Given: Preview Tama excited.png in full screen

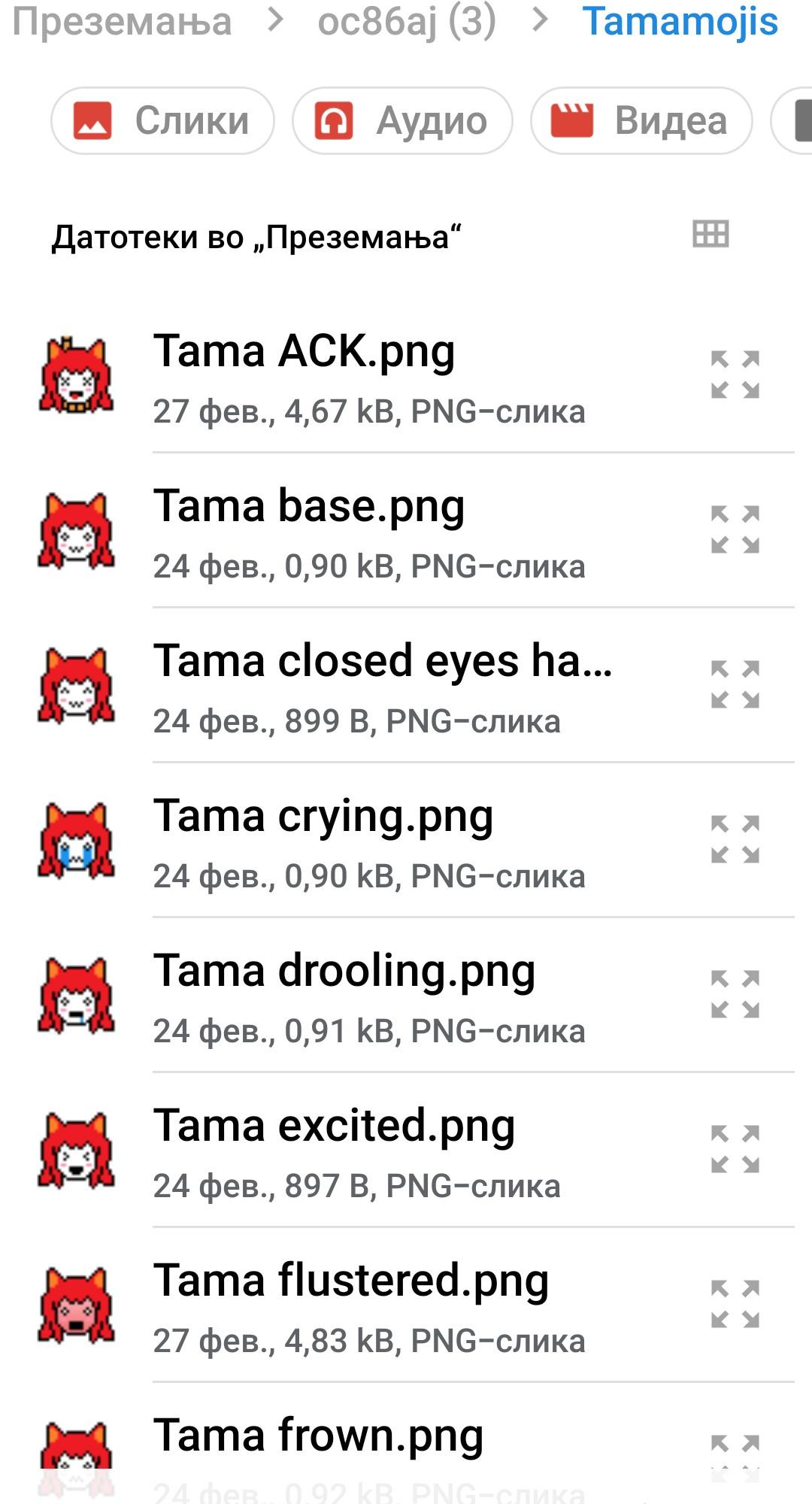Looking at the screenshot, I should click(735, 1149).
